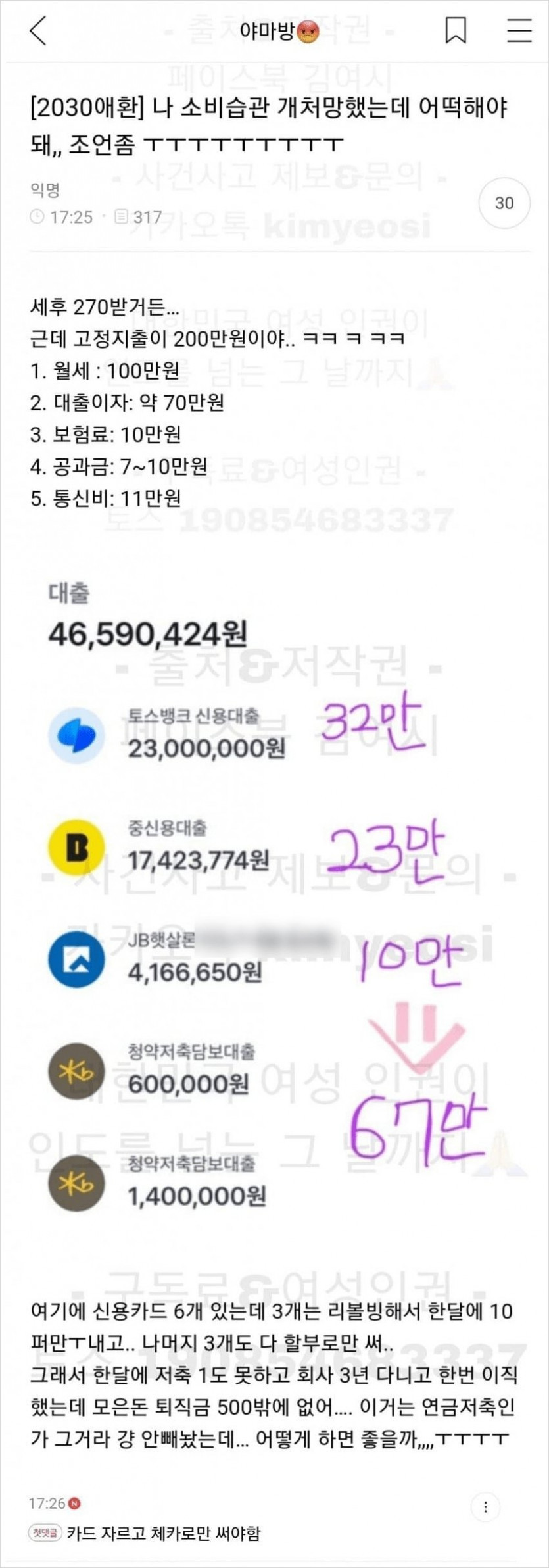Image resolution: width=549 pixels, height=1568 pixels.
Task: Open the attached loan list image
Action: [x=274, y=894]
